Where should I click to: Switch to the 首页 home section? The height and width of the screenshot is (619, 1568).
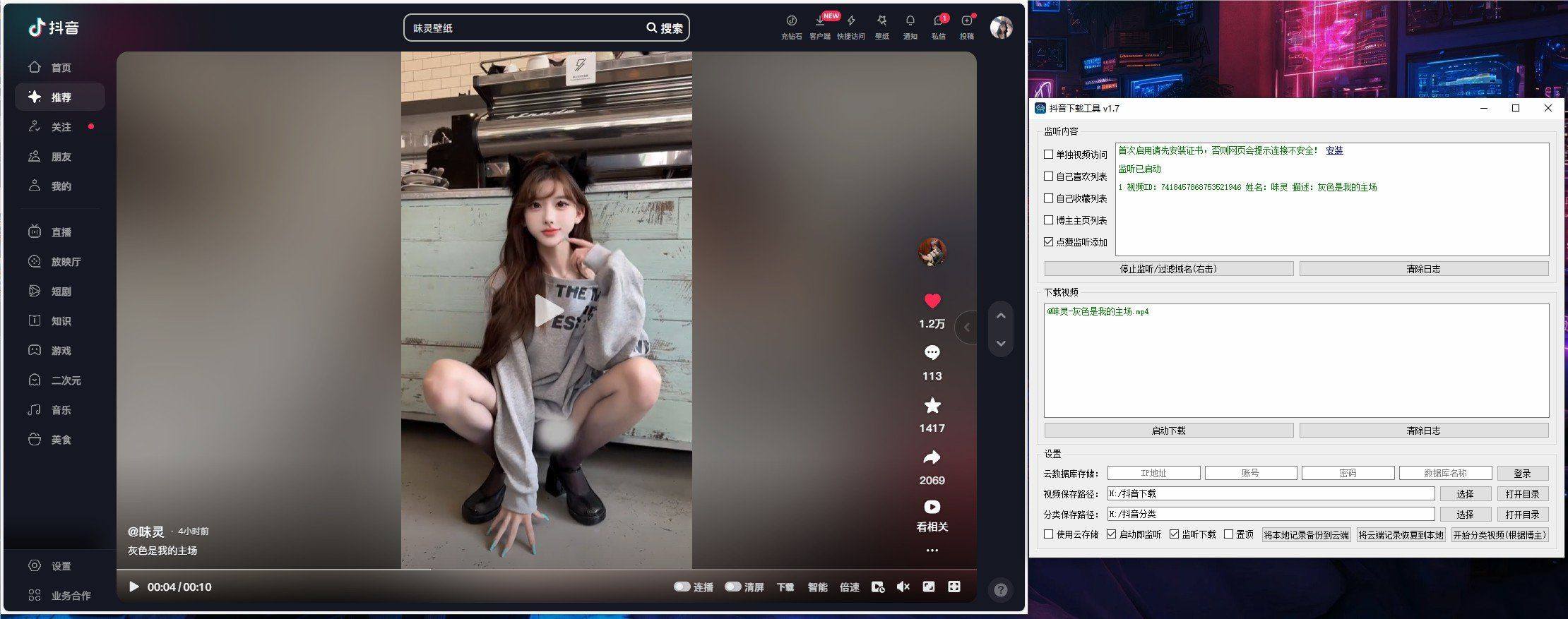[x=60, y=68]
